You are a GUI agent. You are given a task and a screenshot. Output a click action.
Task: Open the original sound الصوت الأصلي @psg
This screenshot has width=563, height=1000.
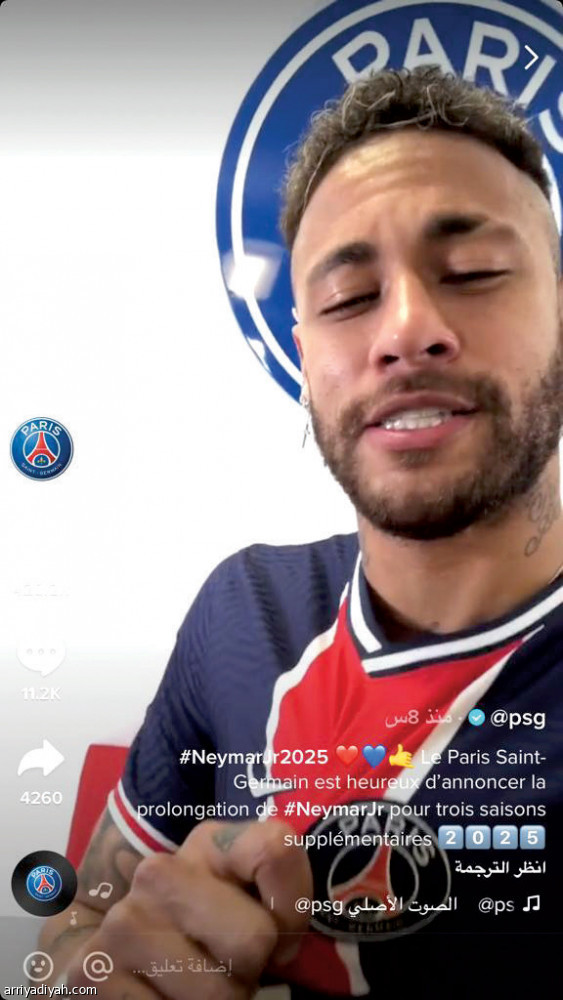(x=376, y=904)
